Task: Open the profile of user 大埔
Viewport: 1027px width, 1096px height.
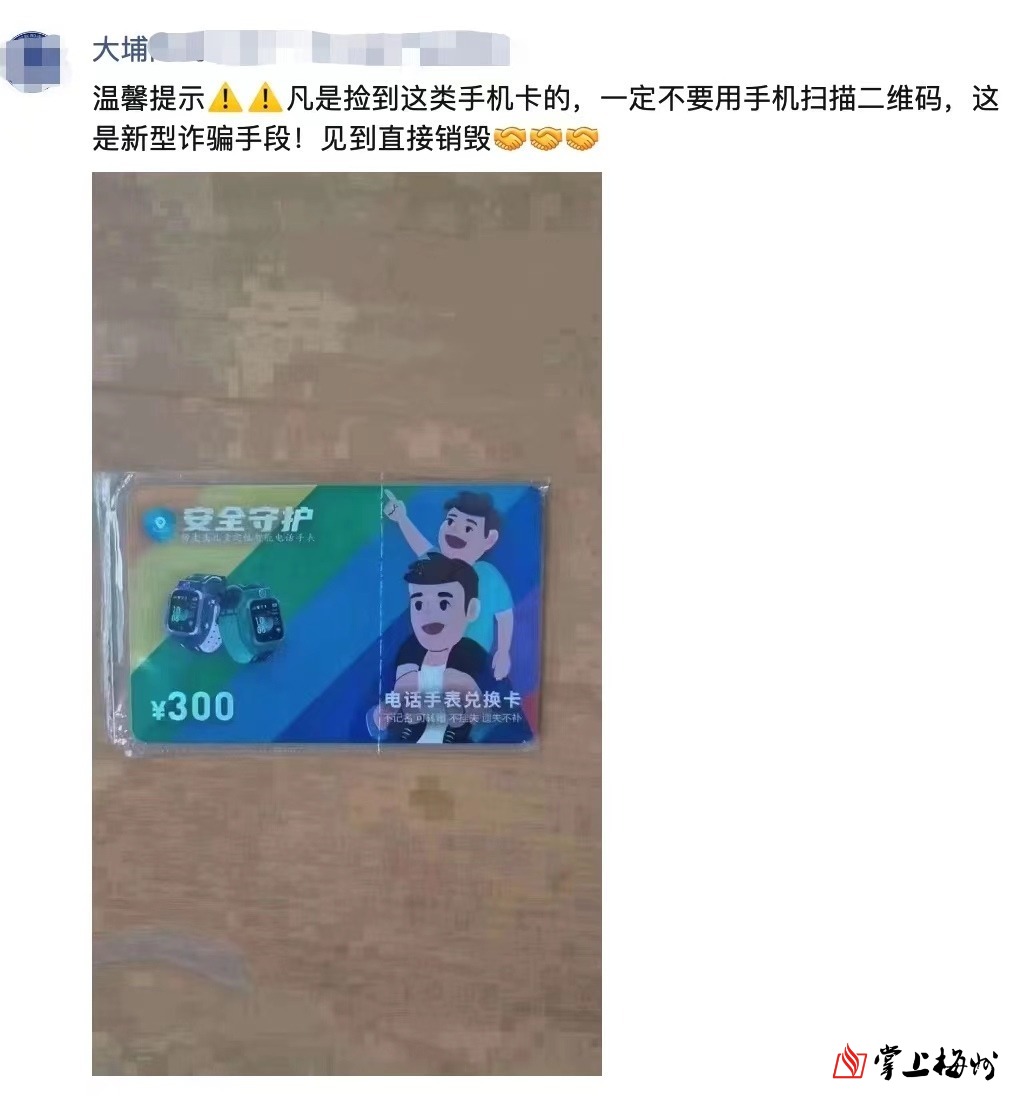Action: (x=120, y=49)
